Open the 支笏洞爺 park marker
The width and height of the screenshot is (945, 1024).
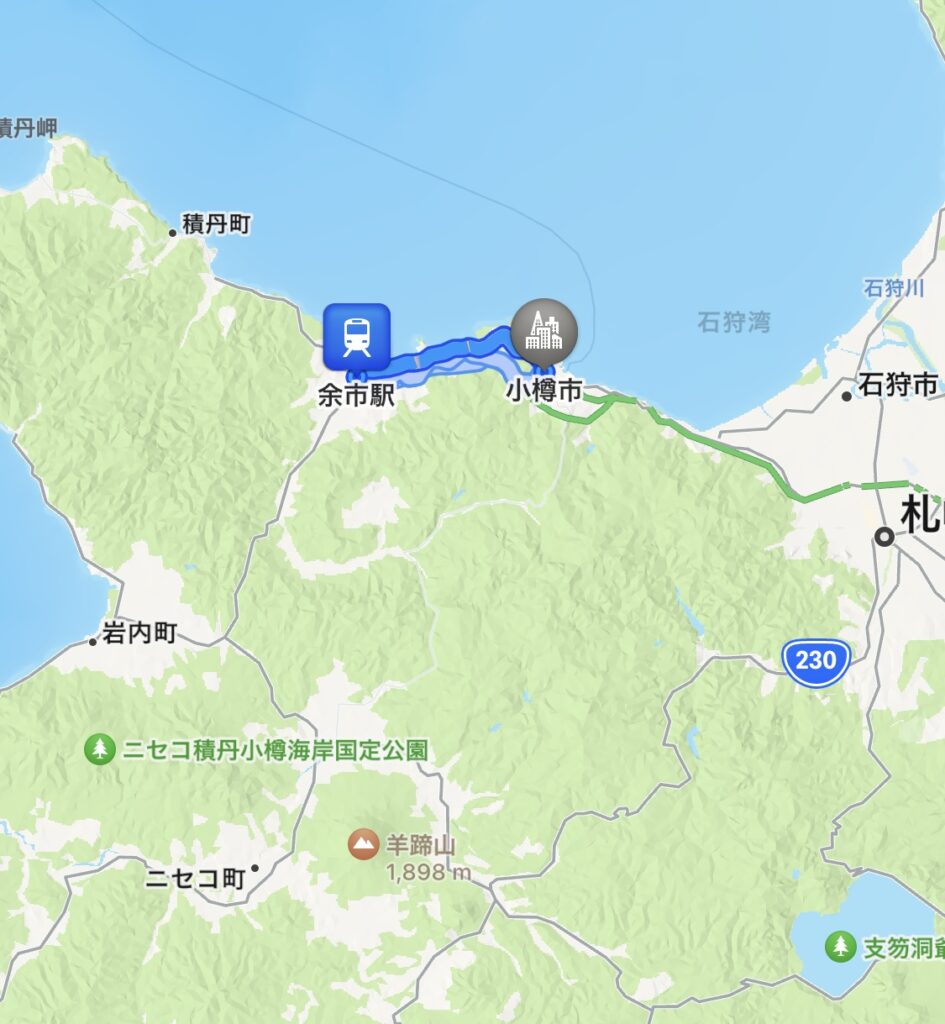(x=840, y=945)
